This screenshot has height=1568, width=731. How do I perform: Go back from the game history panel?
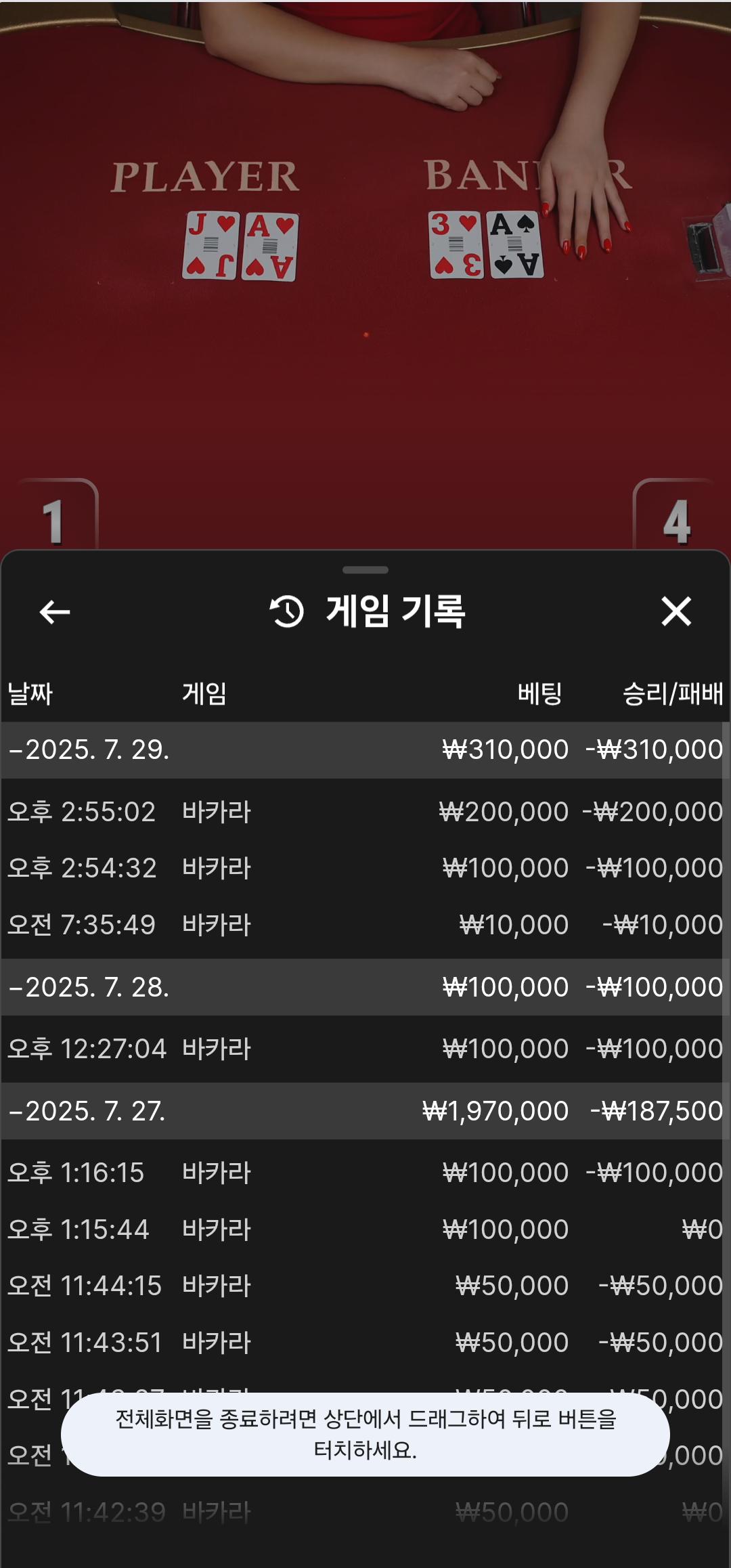(x=55, y=612)
